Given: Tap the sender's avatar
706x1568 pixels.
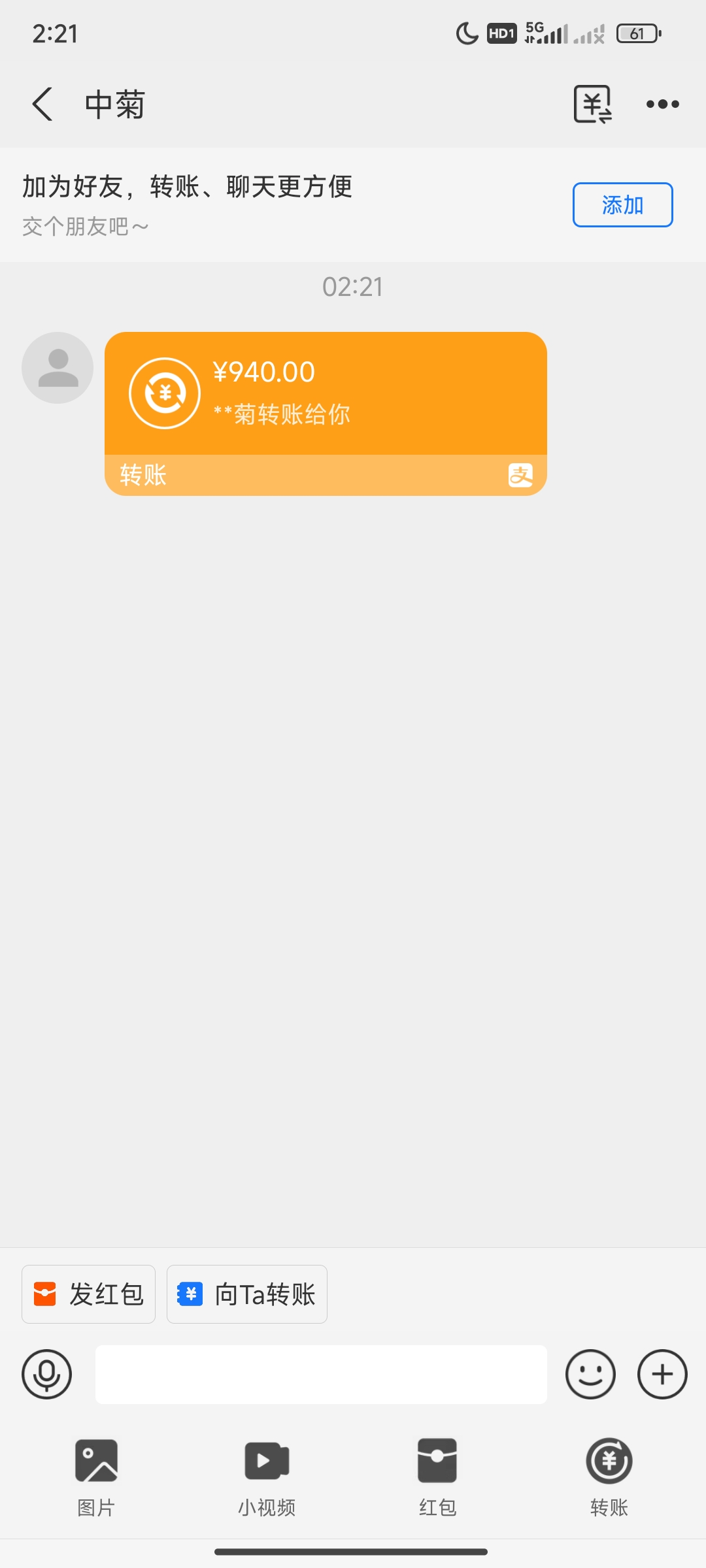Looking at the screenshot, I should coord(58,368).
